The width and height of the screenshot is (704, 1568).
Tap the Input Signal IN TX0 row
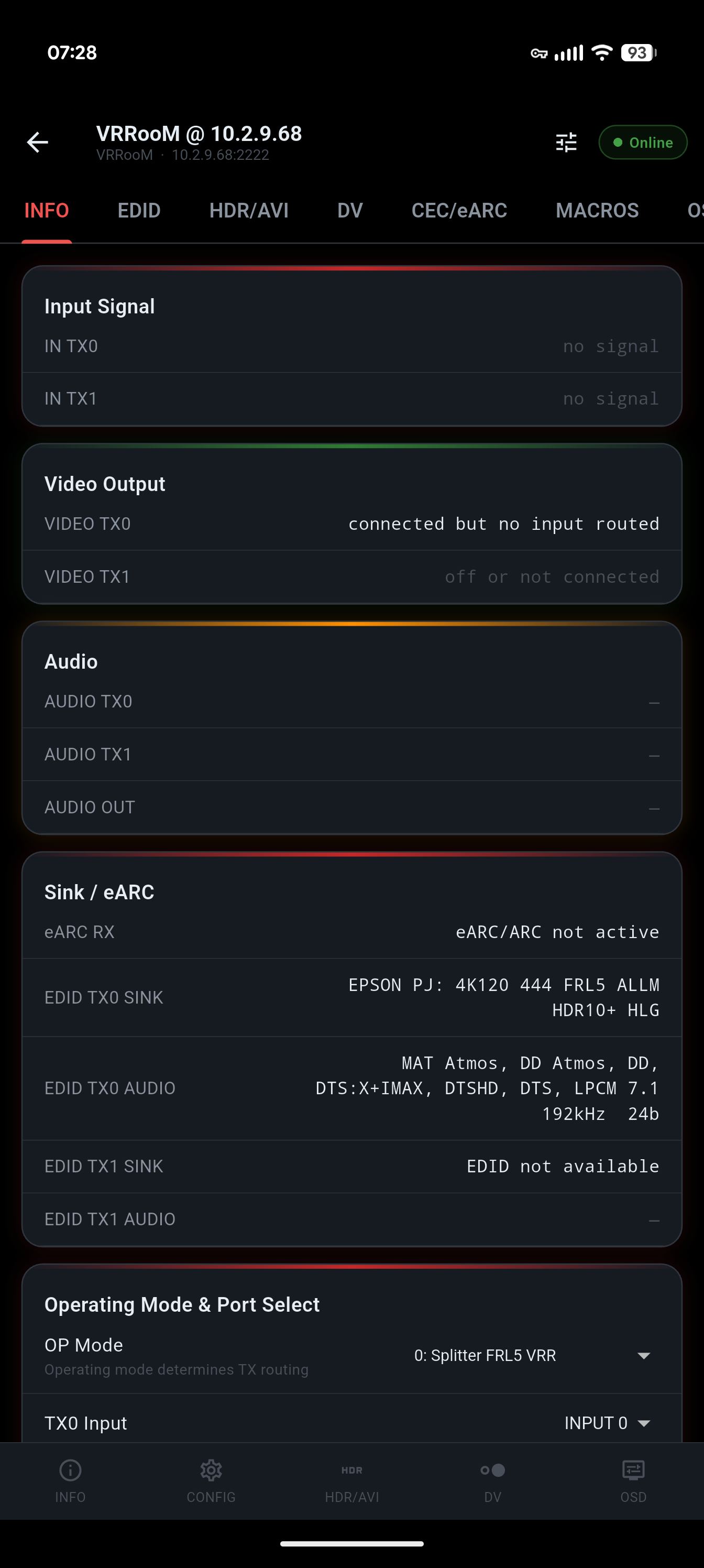[351, 346]
